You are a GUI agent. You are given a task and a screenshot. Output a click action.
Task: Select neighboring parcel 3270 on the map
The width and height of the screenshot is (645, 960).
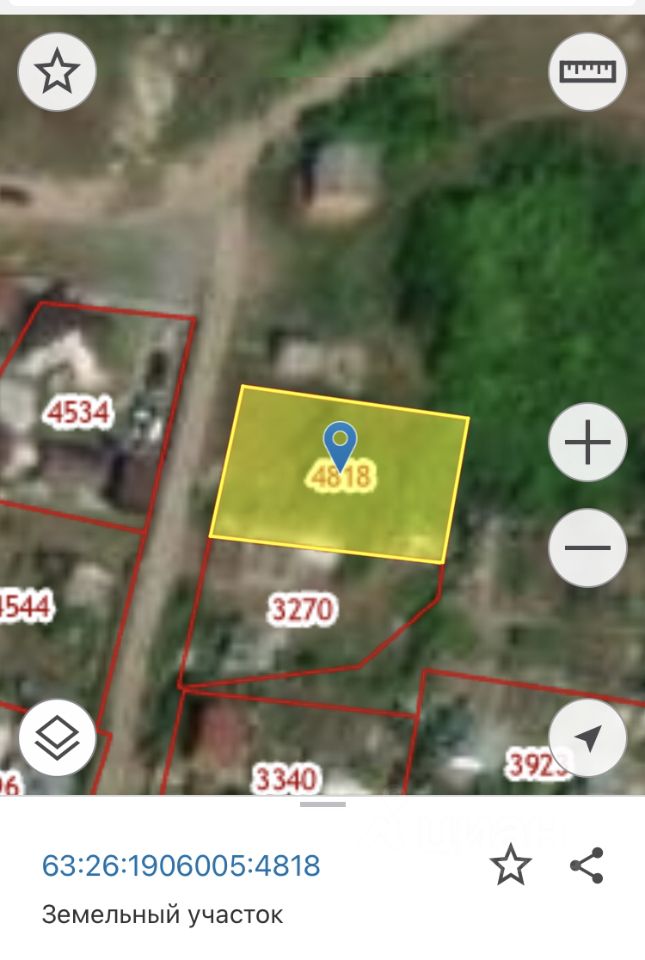click(x=302, y=609)
